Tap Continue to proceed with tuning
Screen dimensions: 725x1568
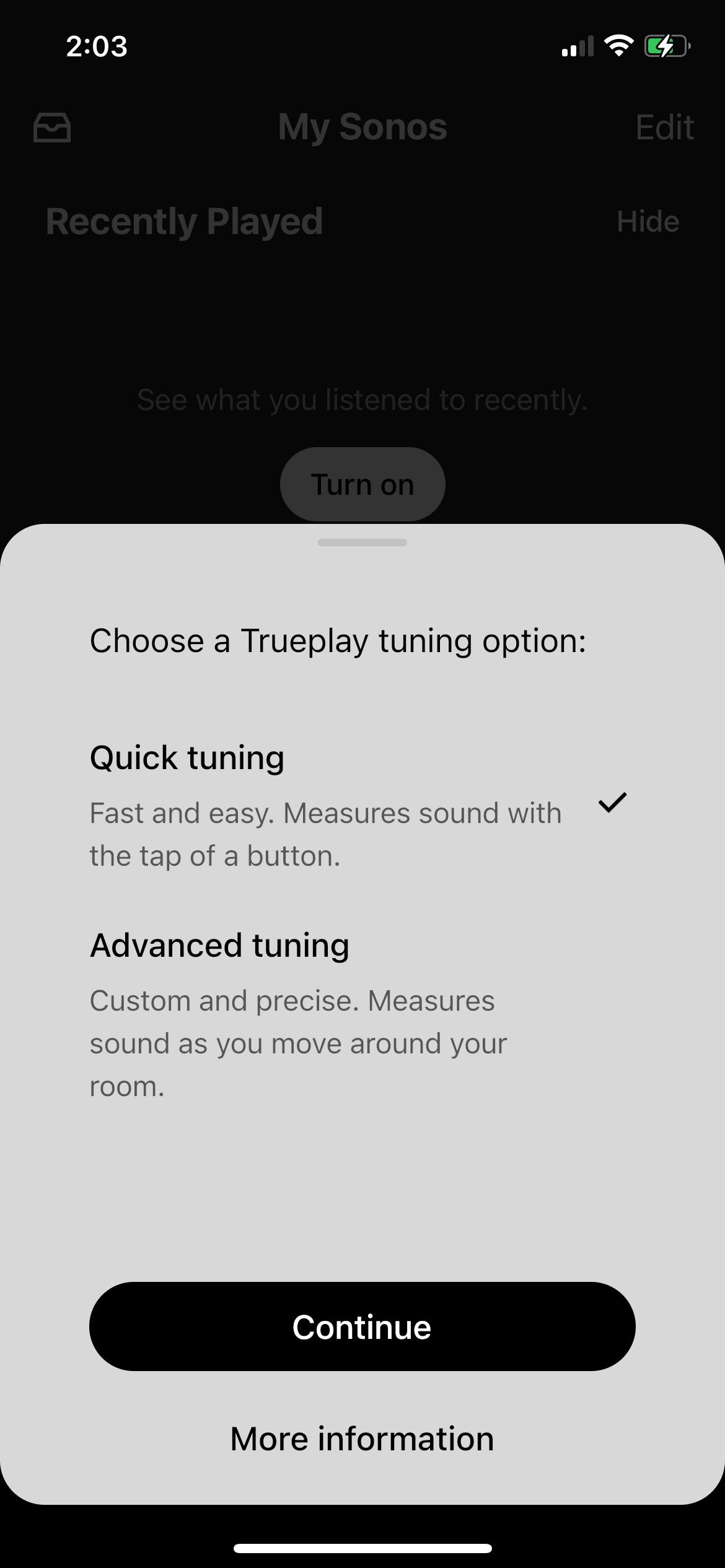362,1326
